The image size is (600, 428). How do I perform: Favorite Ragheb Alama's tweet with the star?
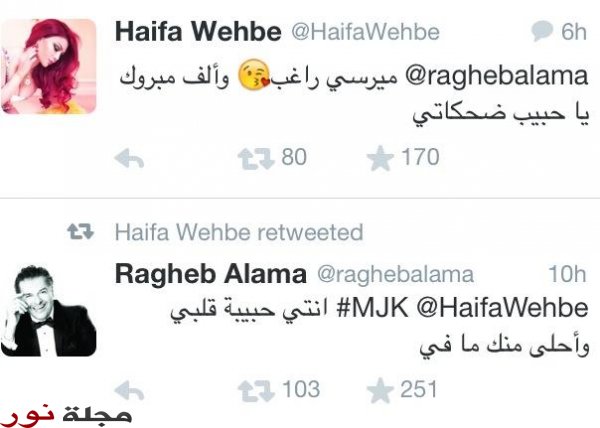[x=378, y=389]
